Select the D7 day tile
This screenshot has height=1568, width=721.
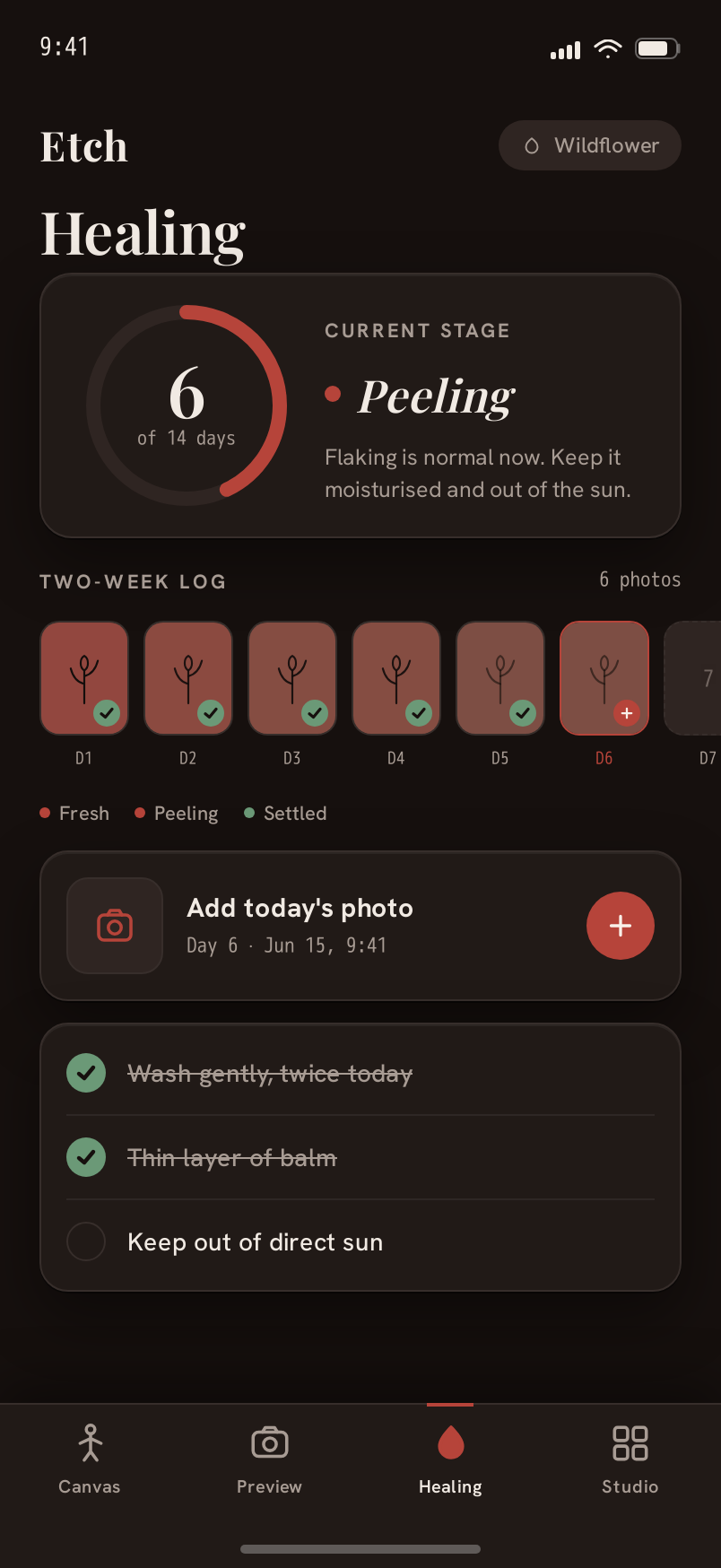(x=694, y=678)
